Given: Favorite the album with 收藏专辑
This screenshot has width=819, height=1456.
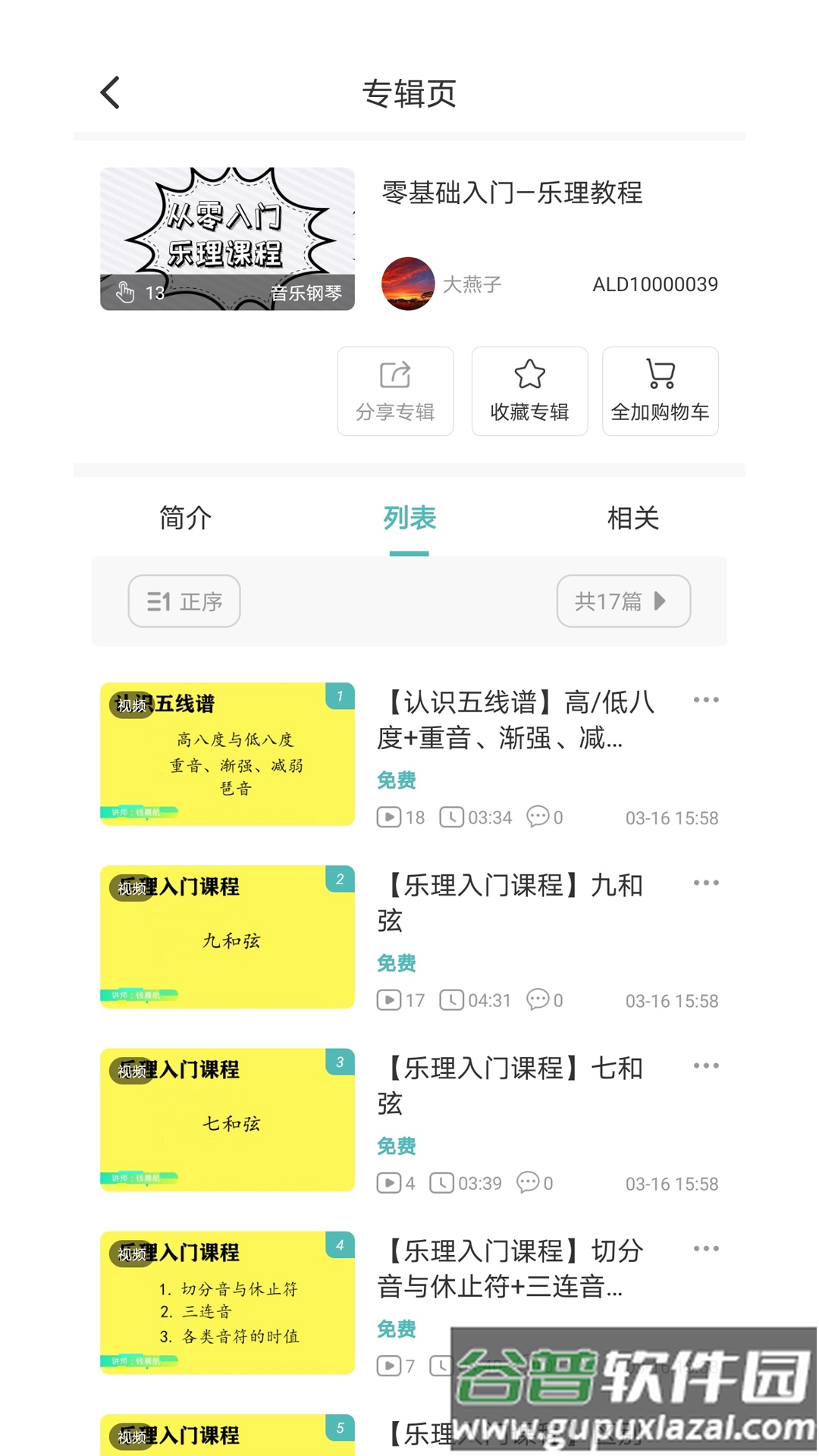Looking at the screenshot, I should [x=529, y=391].
